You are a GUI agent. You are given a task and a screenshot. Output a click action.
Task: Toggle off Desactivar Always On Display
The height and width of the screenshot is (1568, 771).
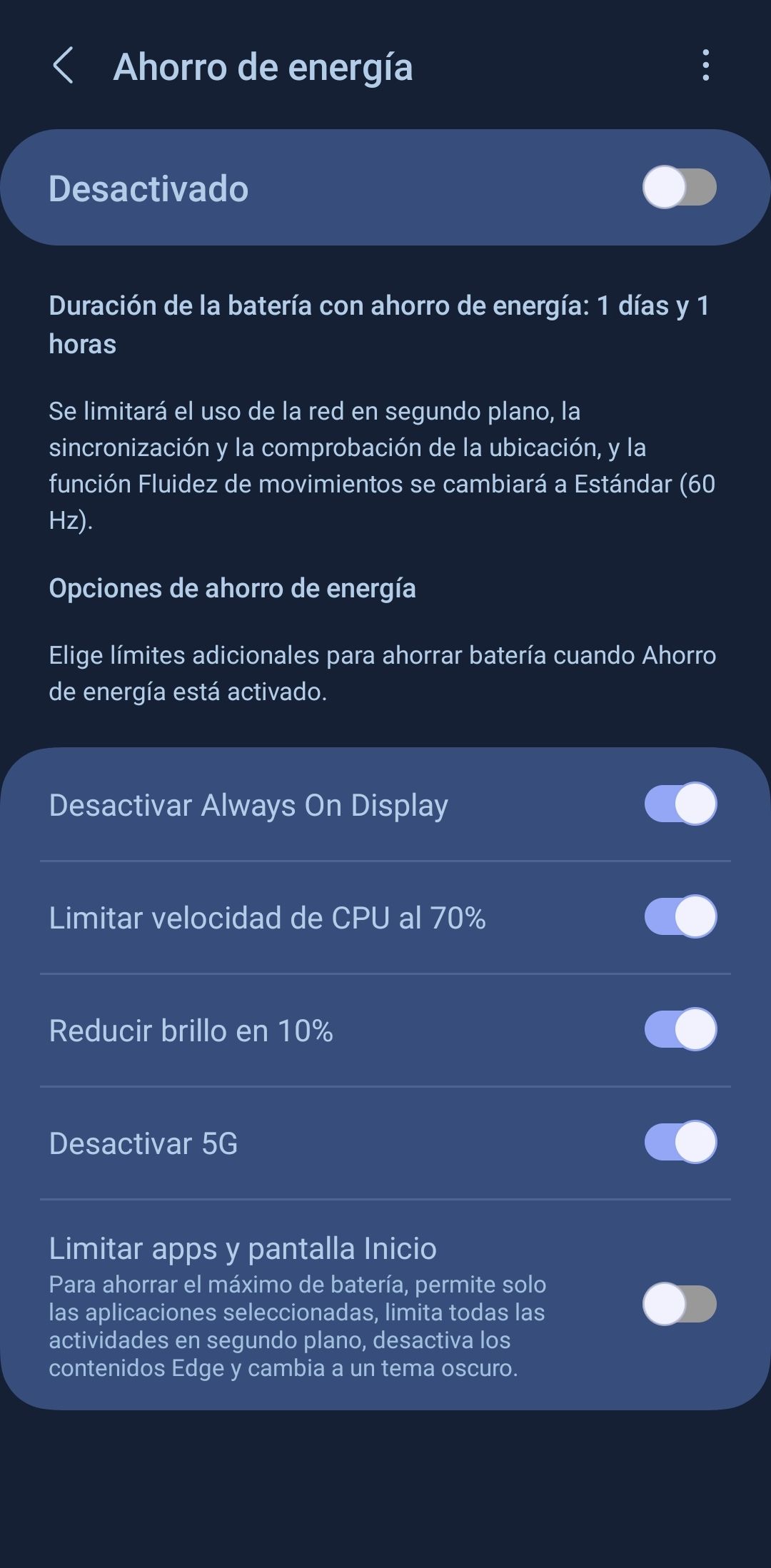click(x=680, y=804)
